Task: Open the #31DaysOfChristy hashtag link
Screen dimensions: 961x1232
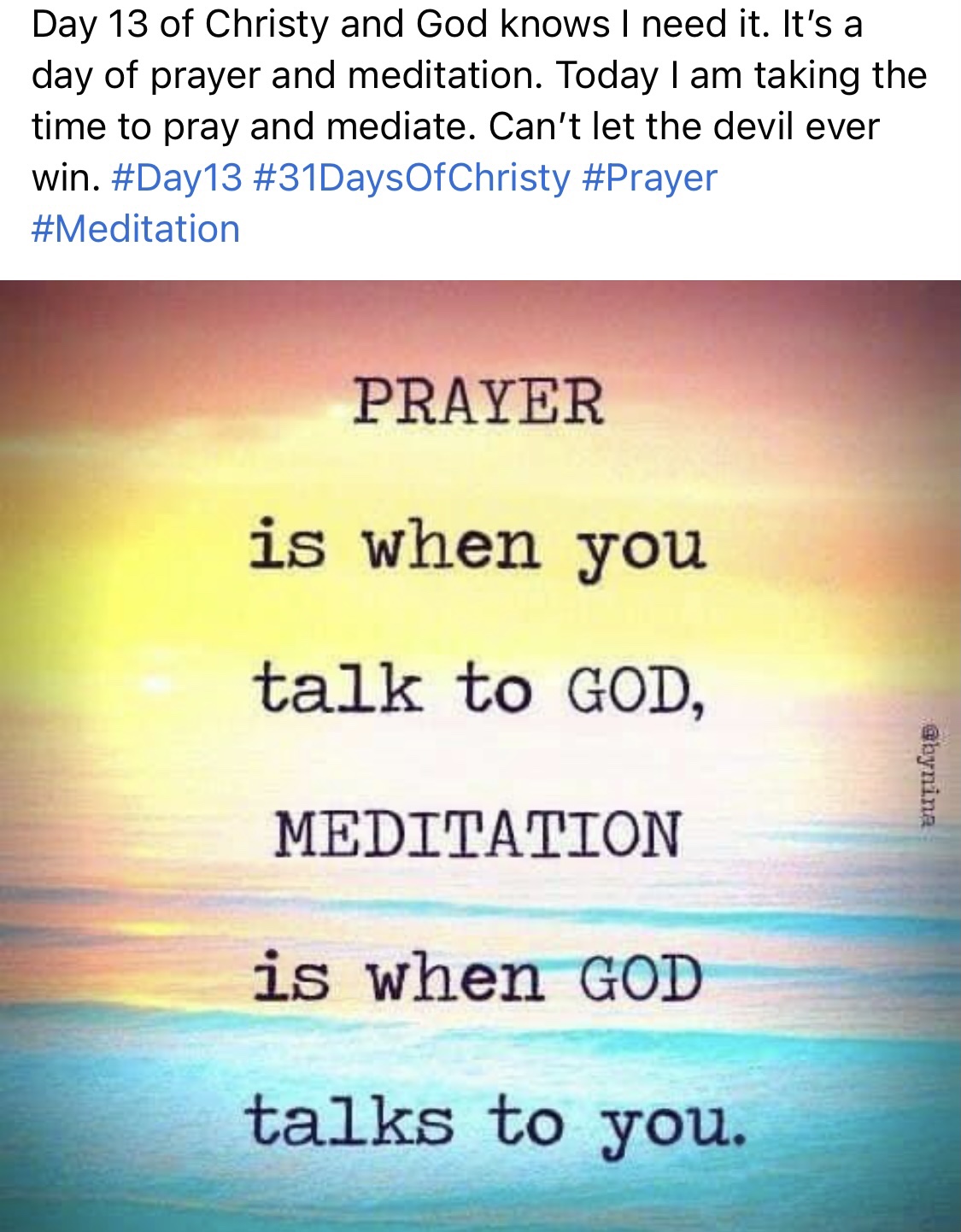Action: (412, 179)
